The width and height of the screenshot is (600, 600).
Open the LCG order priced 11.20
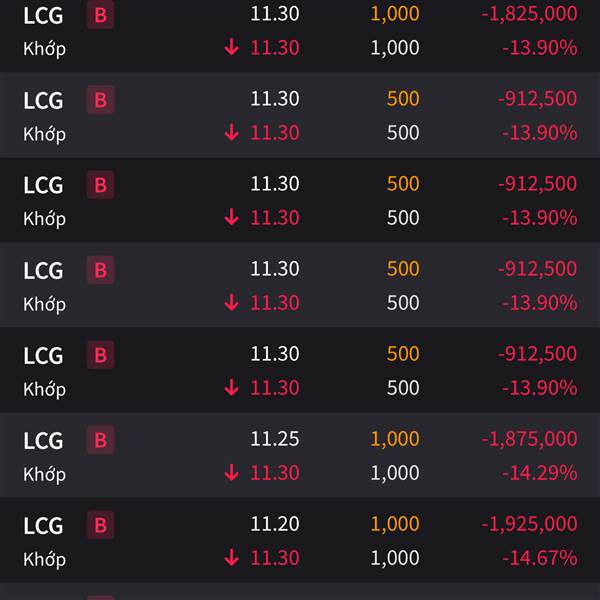click(x=300, y=540)
